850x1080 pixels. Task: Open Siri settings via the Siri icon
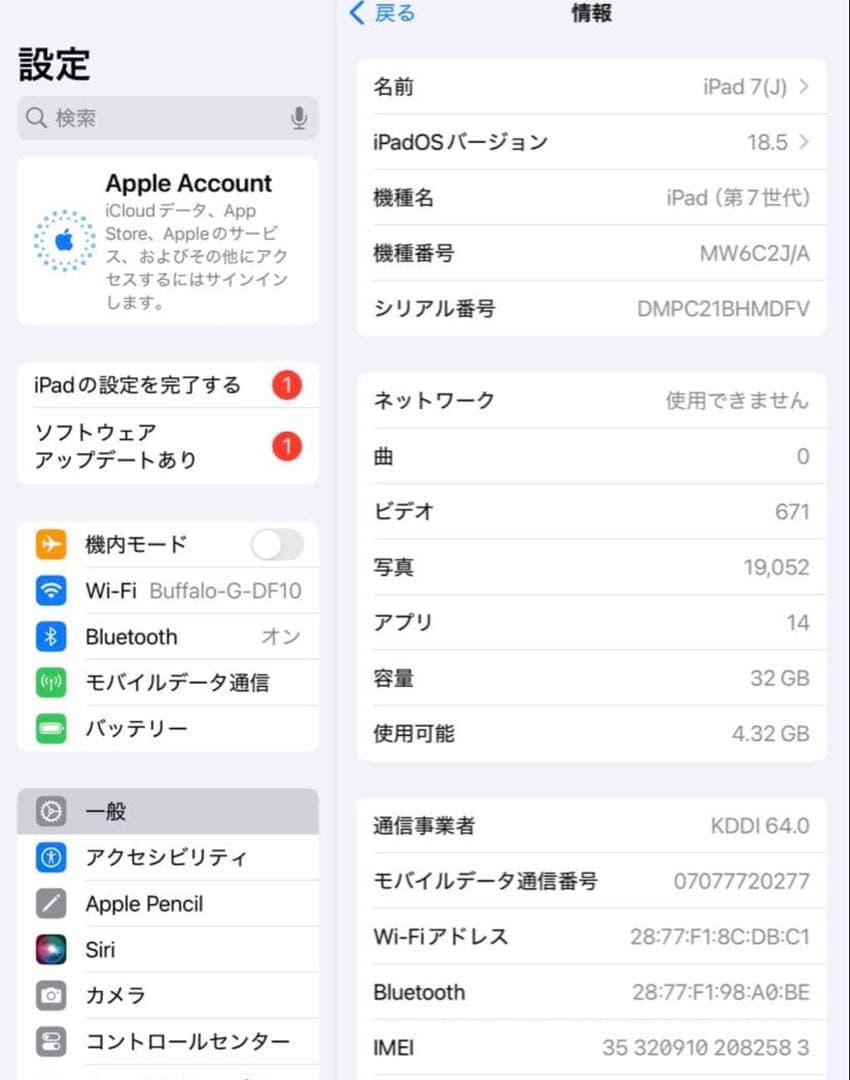[x=51, y=949]
